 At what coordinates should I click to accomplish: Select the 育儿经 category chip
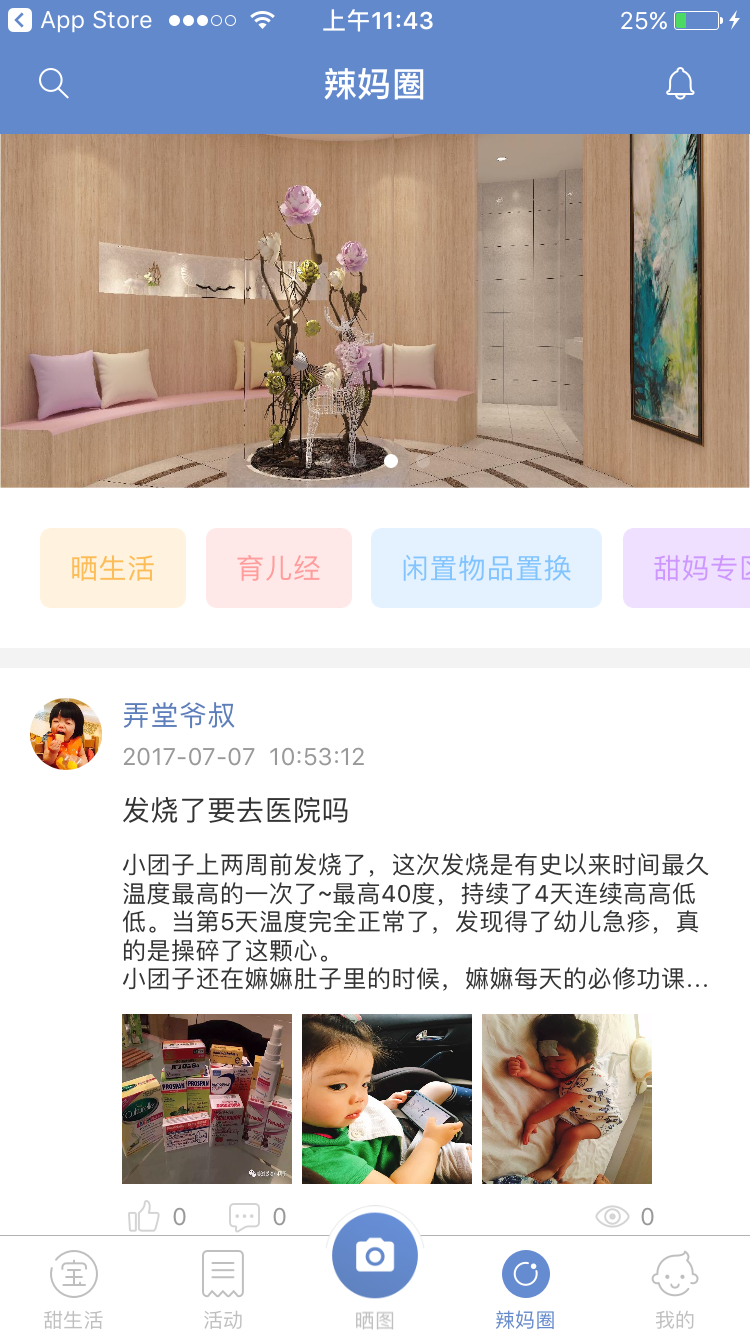pos(279,568)
